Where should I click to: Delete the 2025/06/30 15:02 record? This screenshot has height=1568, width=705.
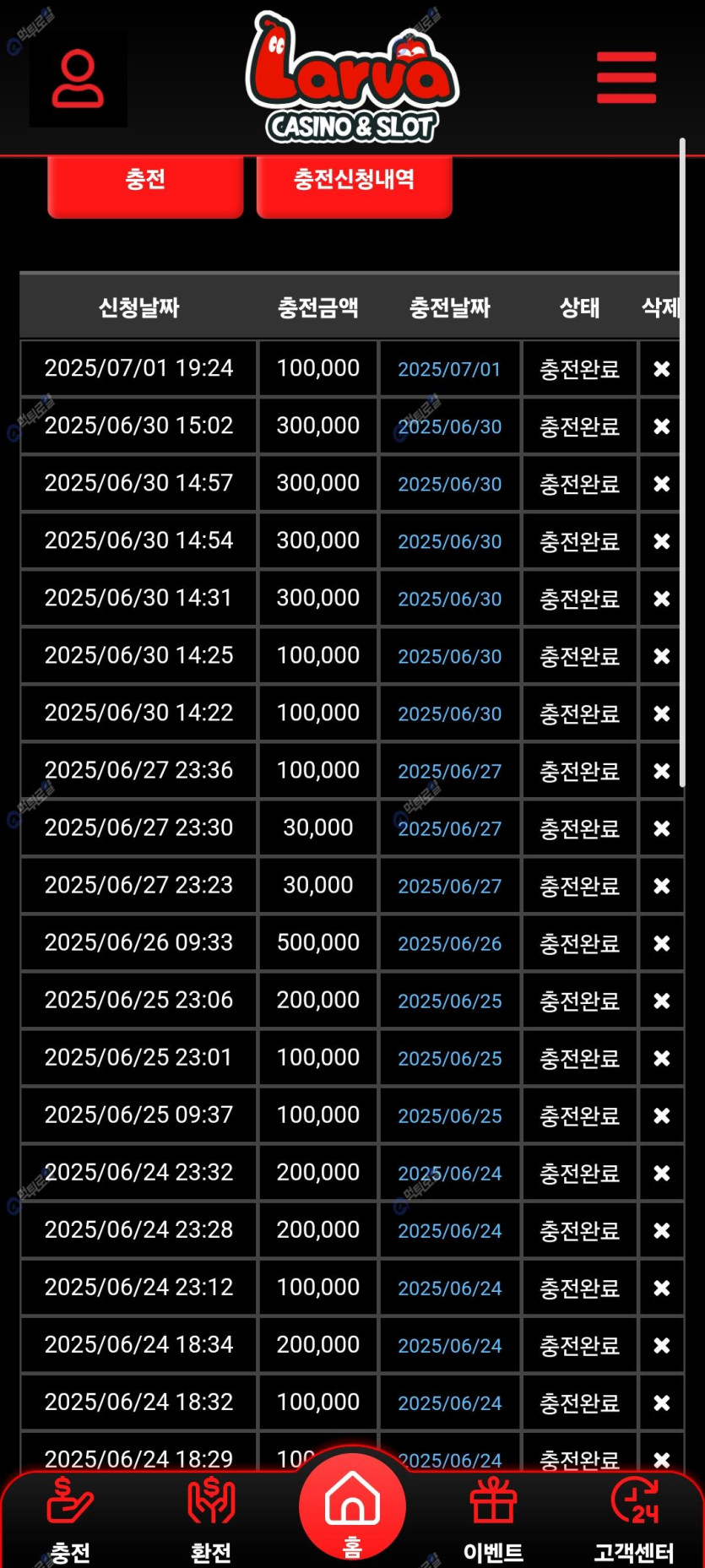662,426
